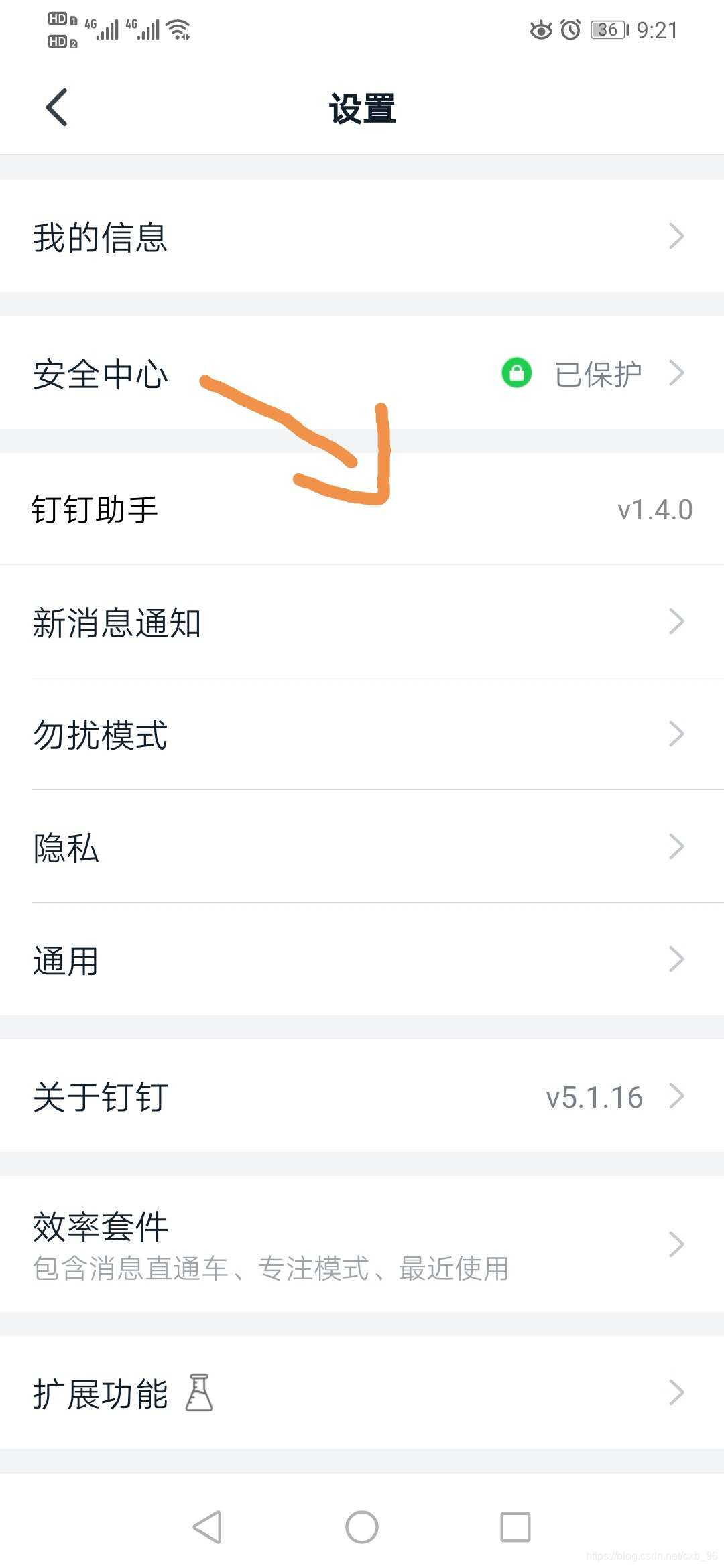
Task: Open 效率套件 efficiency suite
Action: click(x=362, y=1244)
